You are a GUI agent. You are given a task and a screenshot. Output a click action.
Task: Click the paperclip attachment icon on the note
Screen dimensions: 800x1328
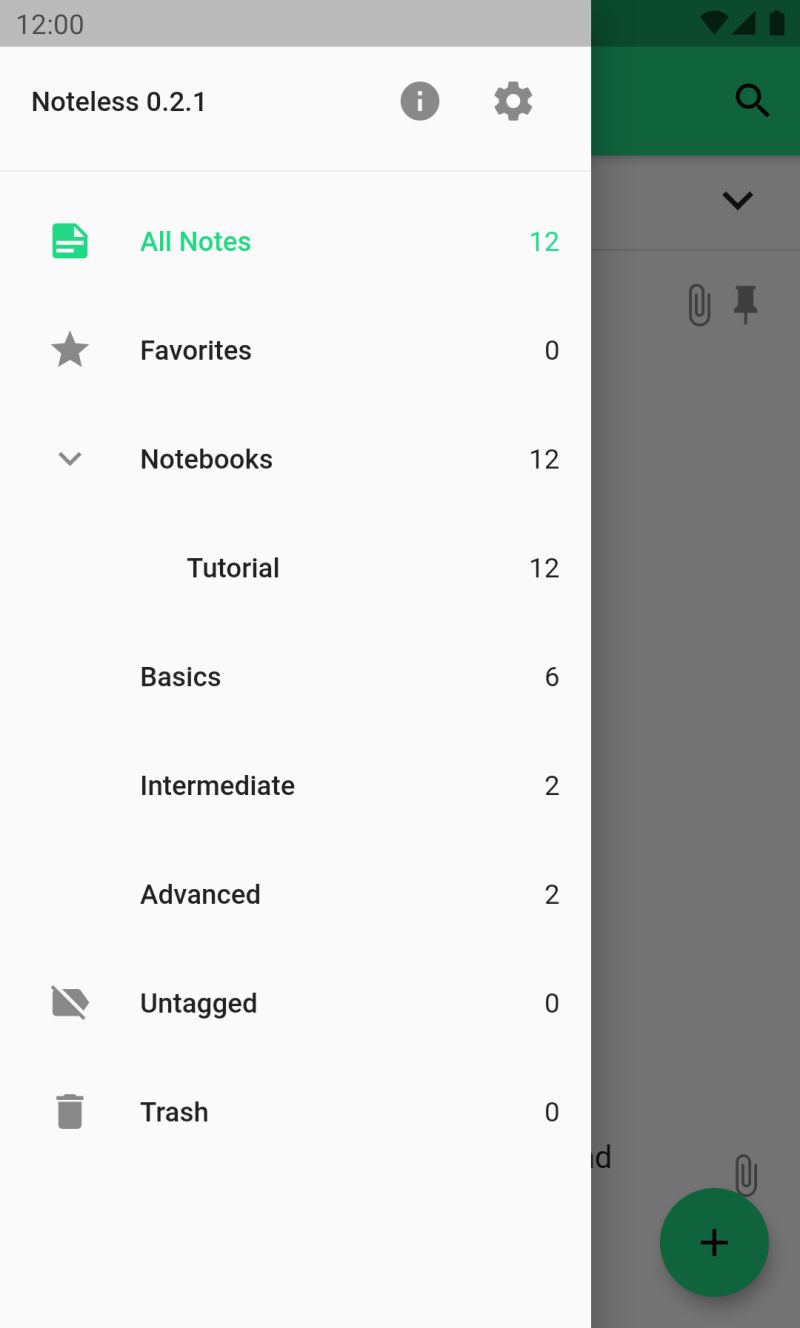pyautogui.click(x=697, y=306)
